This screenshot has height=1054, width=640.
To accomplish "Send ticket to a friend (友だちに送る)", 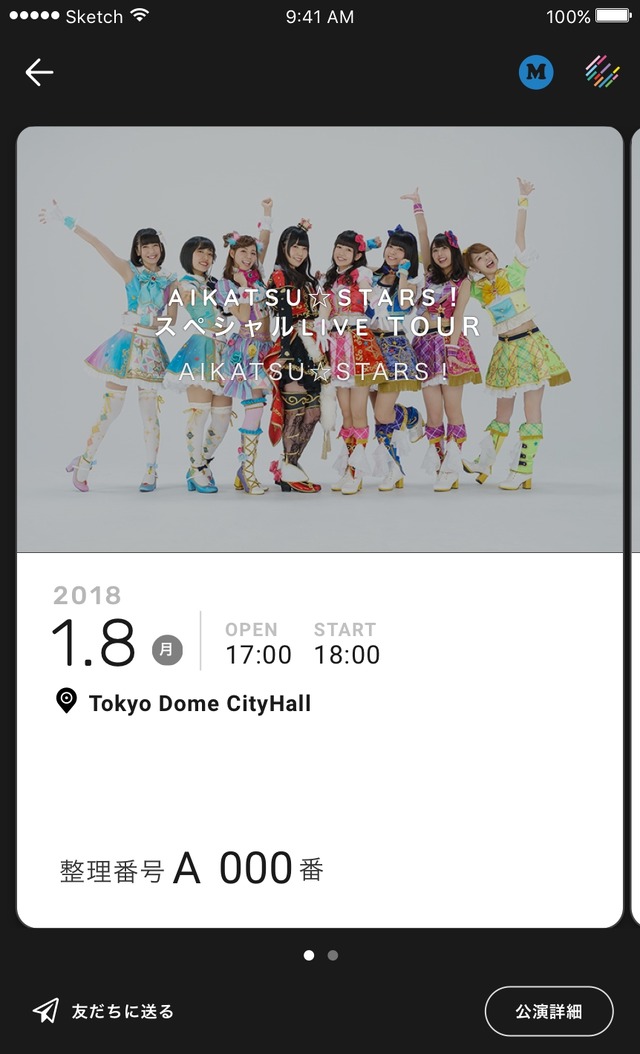I will (103, 1011).
